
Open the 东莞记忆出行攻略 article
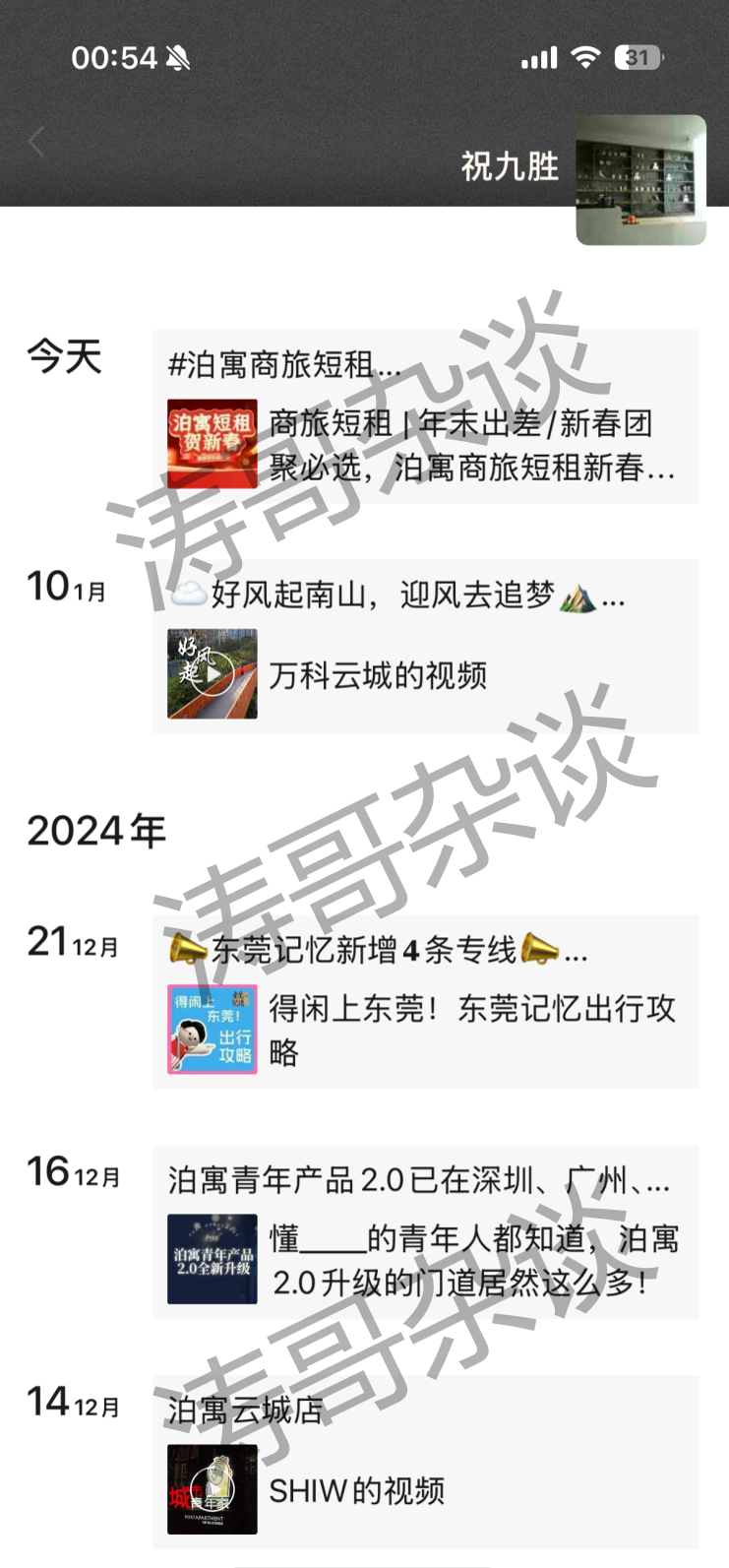[425, 1029]
